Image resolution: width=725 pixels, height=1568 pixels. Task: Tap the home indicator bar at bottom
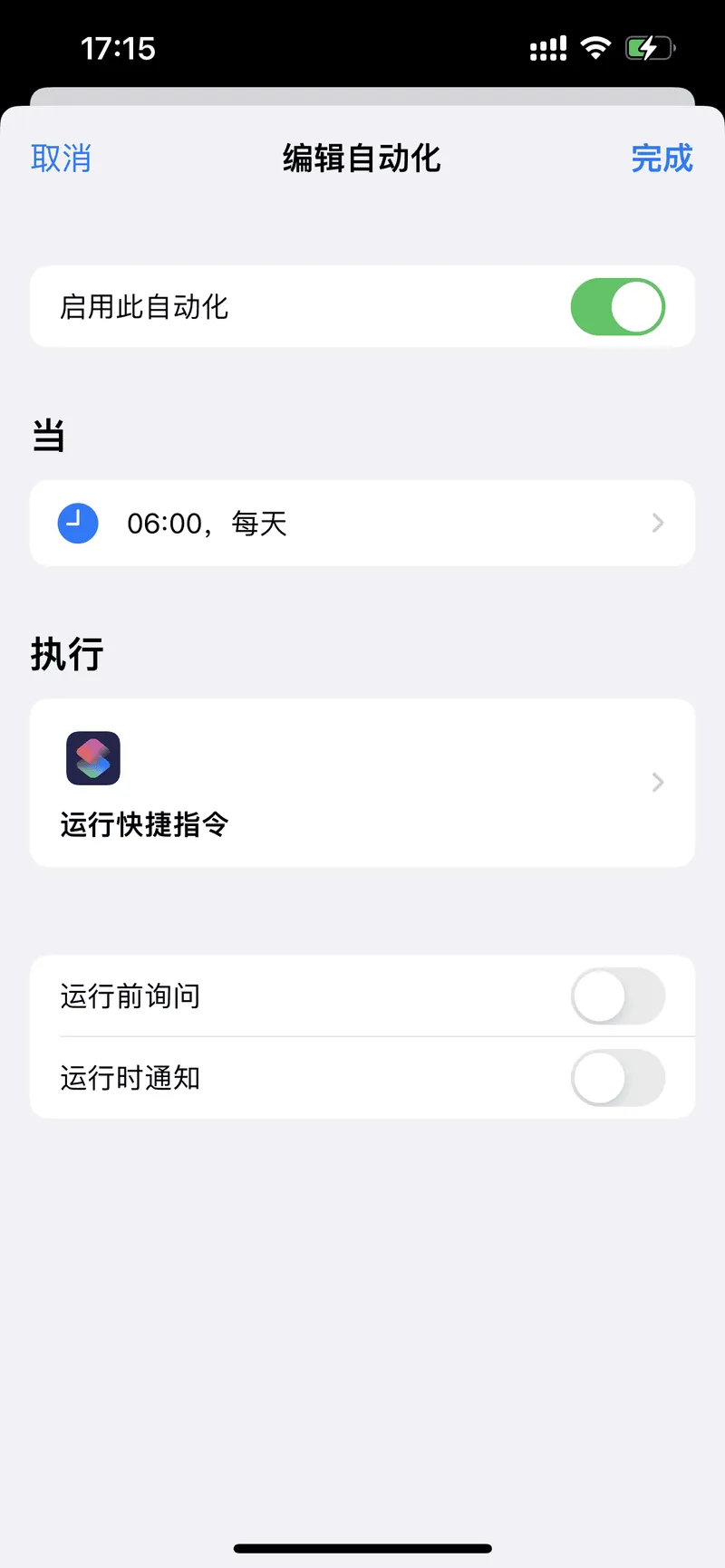pyautogui.click(x=362, y=1548)
